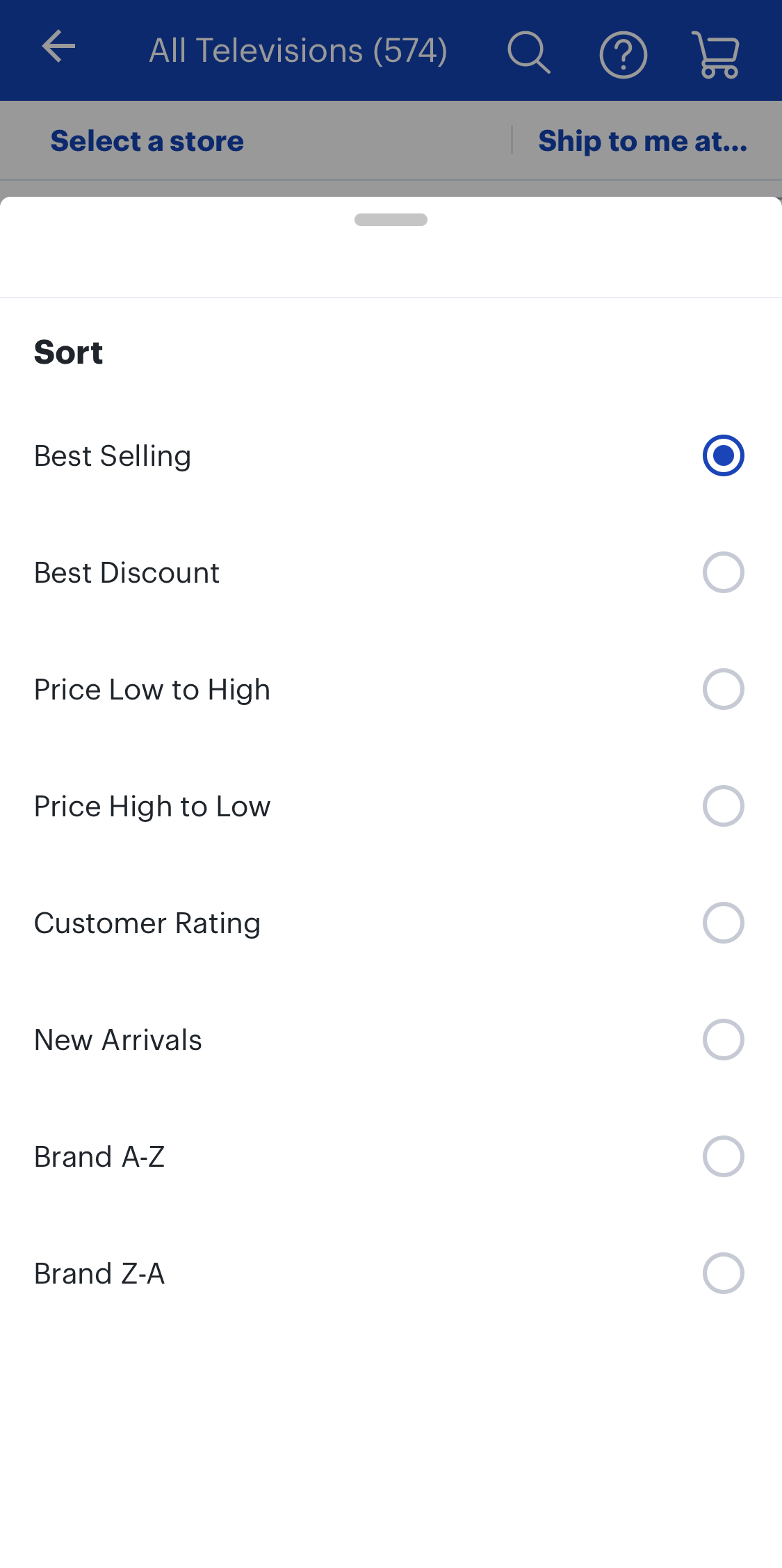Image resolution: width=782 pixels, height=1568 pixels.
Task: Choose the Best Discount sort option
Action: point(723,572)
